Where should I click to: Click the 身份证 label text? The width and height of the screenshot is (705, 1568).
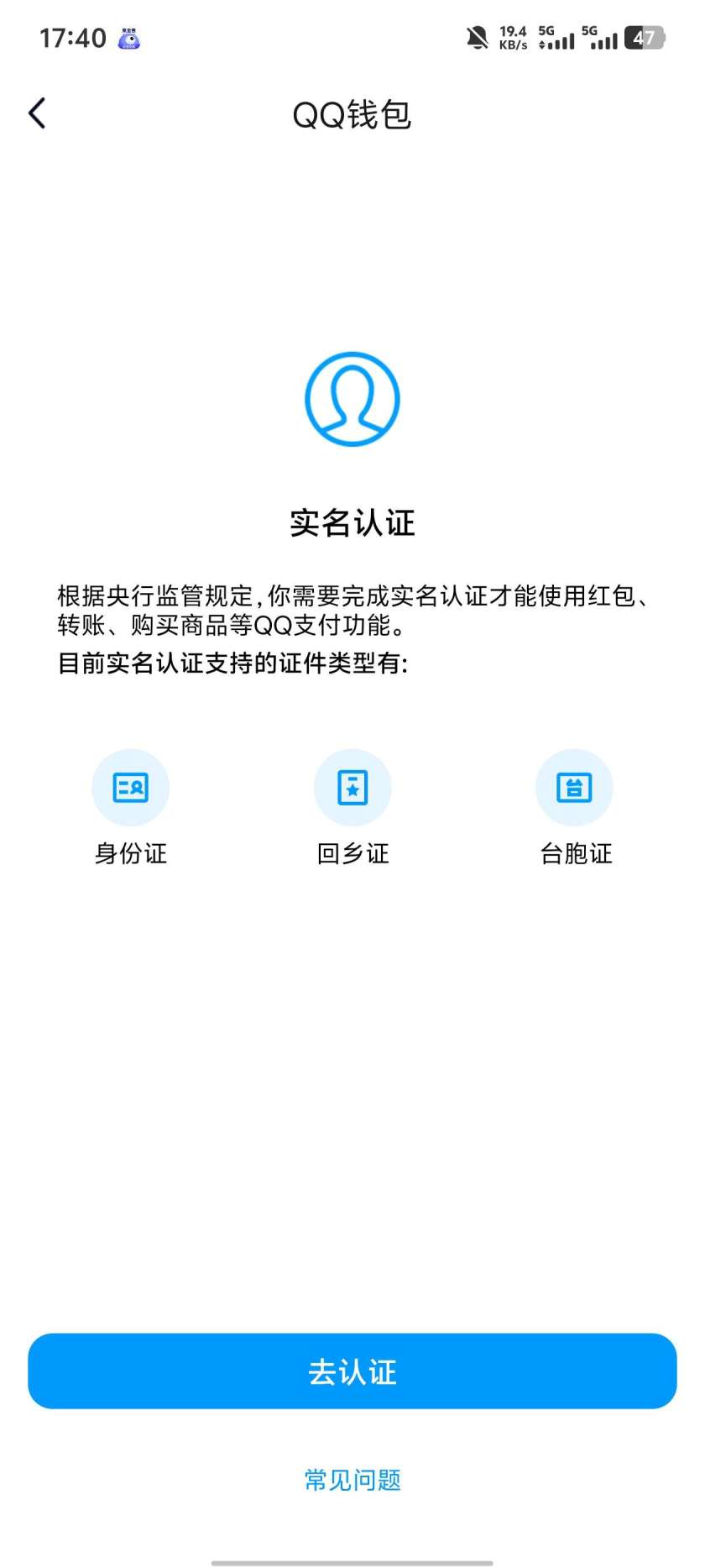(x=130, y=853)
